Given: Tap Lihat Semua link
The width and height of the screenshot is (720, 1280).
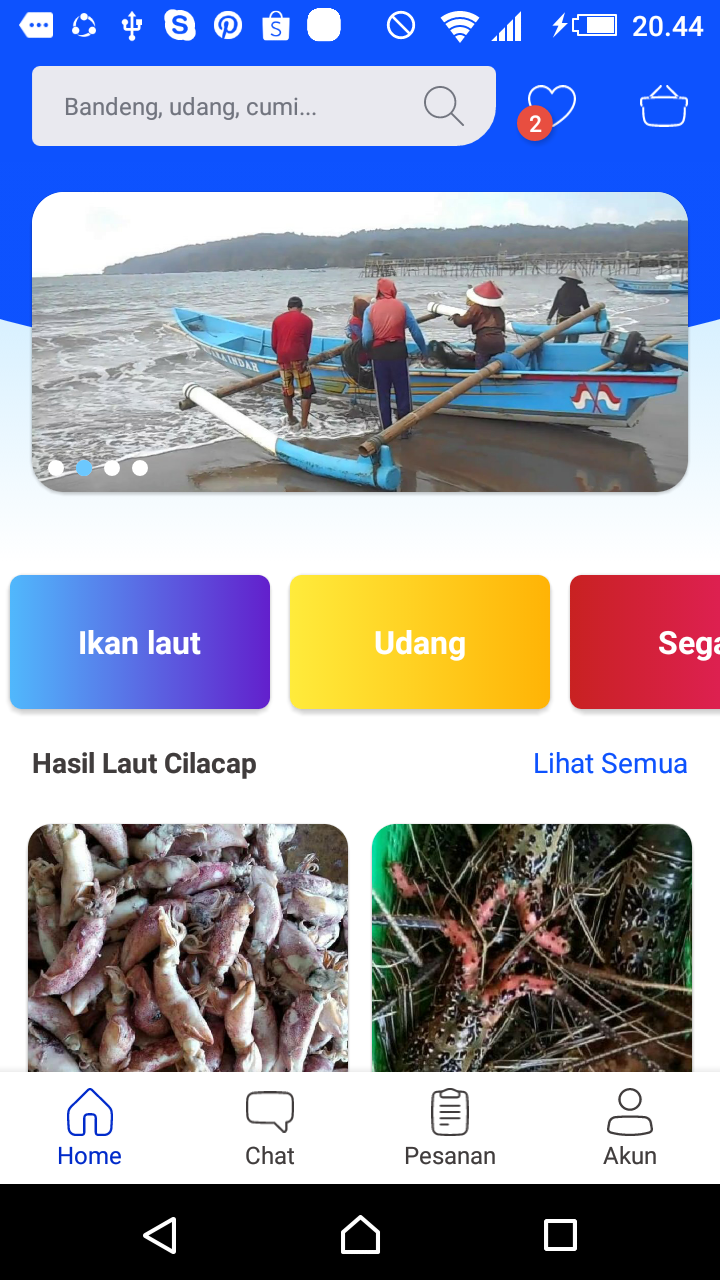Looking at the screenshot, I should (610, 764).
